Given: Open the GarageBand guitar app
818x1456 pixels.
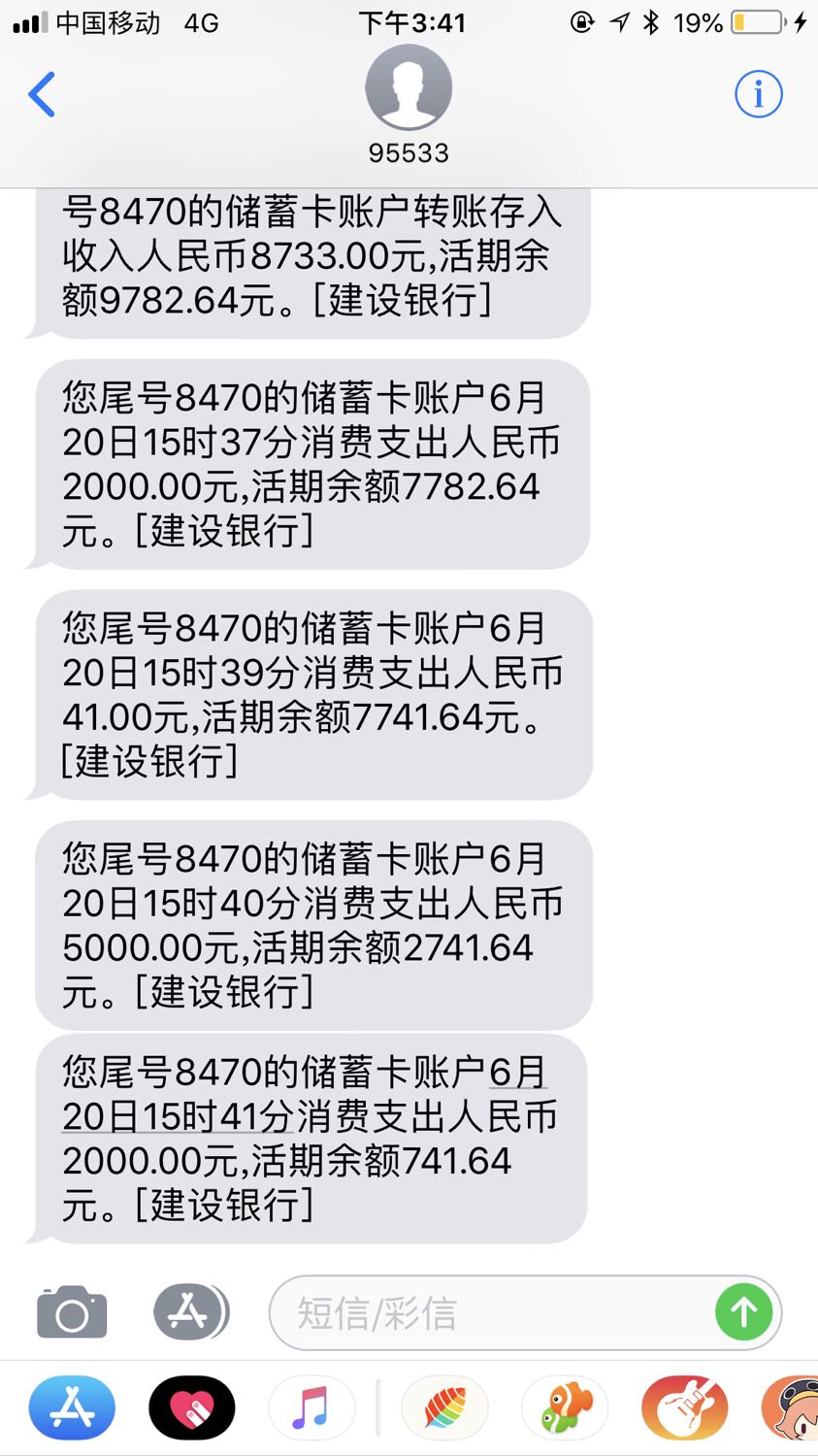Looking at the screenshot, I should 684,1407.
